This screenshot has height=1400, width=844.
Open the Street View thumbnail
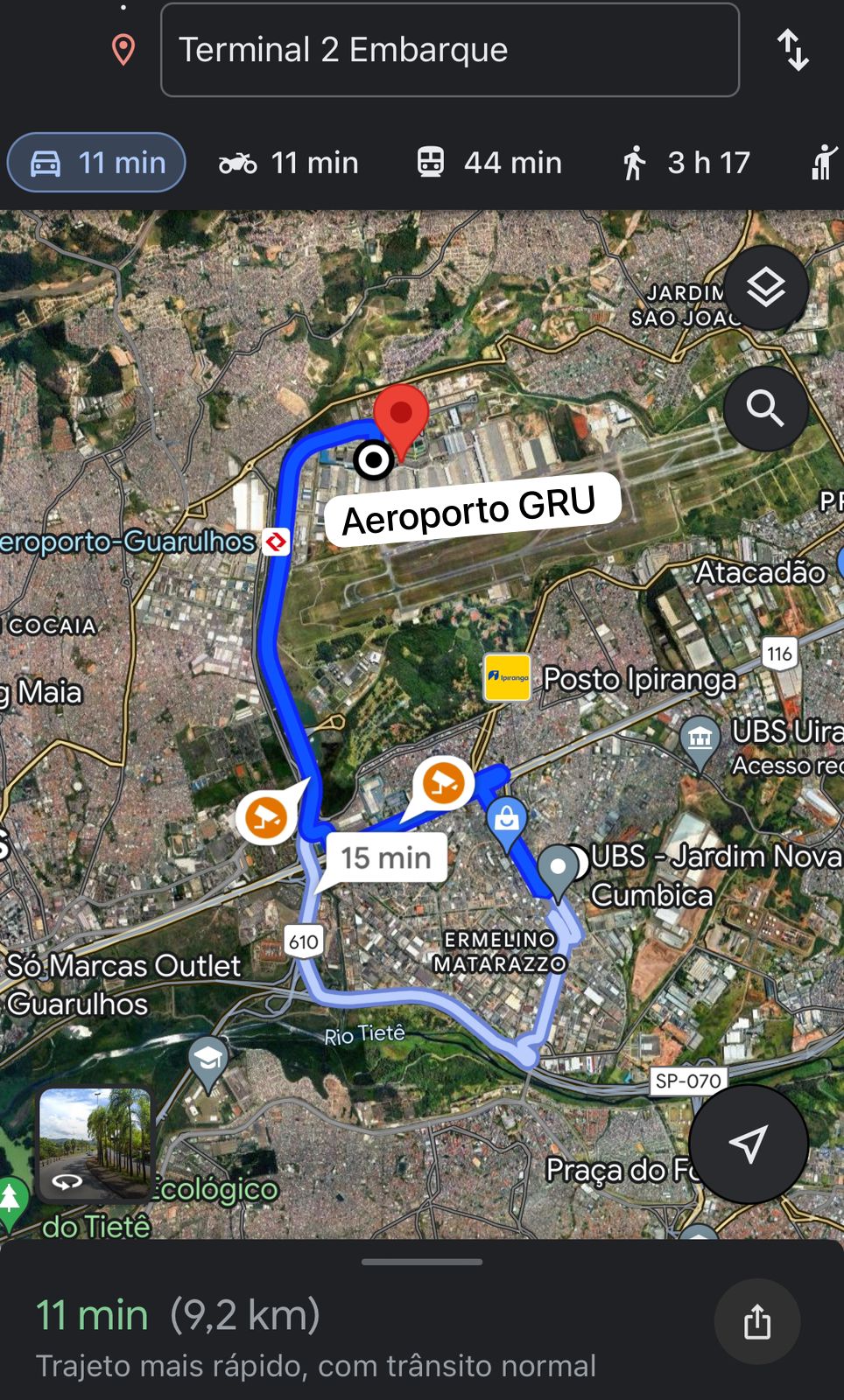tap(95, 1144)
